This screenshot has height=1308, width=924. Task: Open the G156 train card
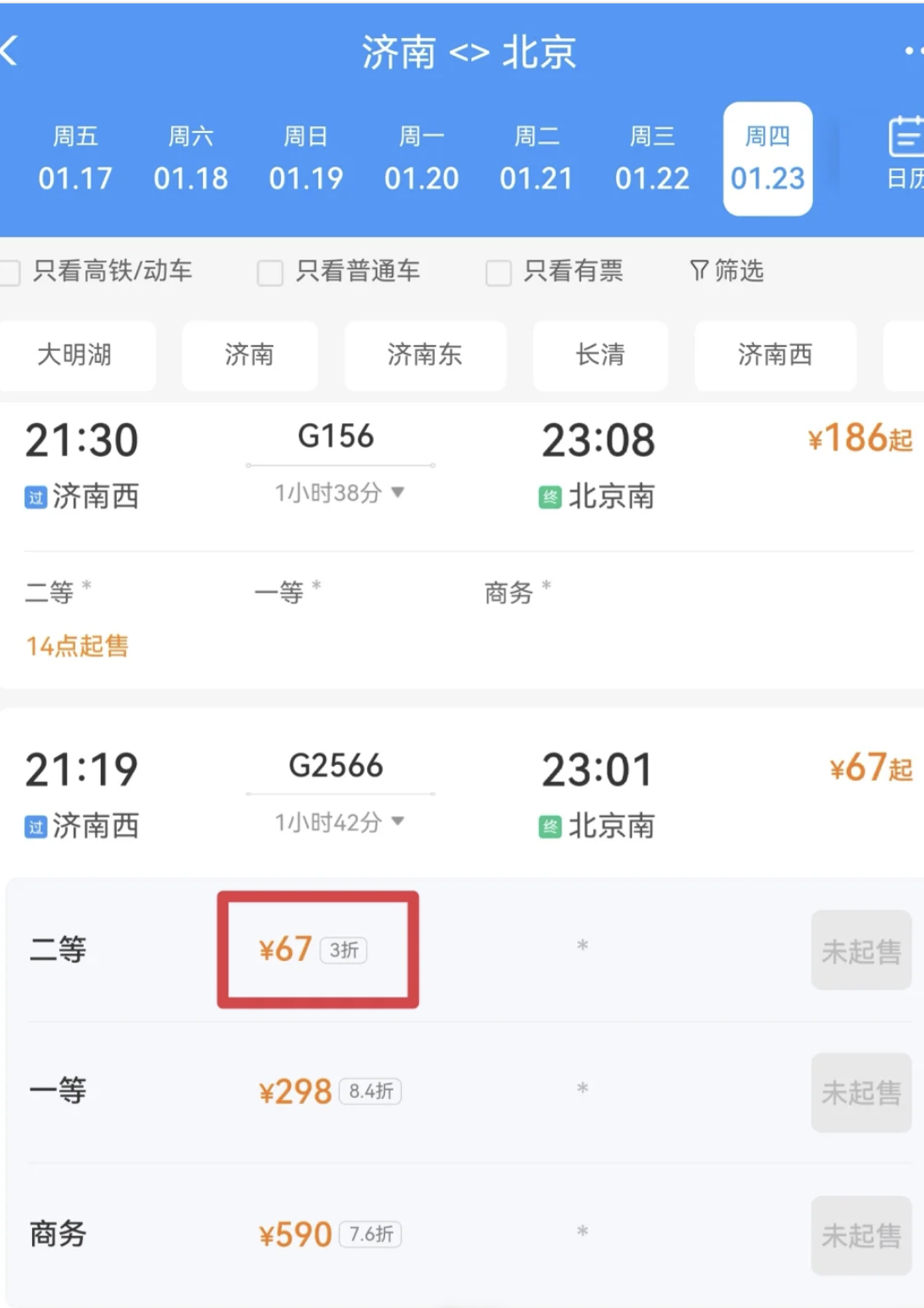pos(336,437)
